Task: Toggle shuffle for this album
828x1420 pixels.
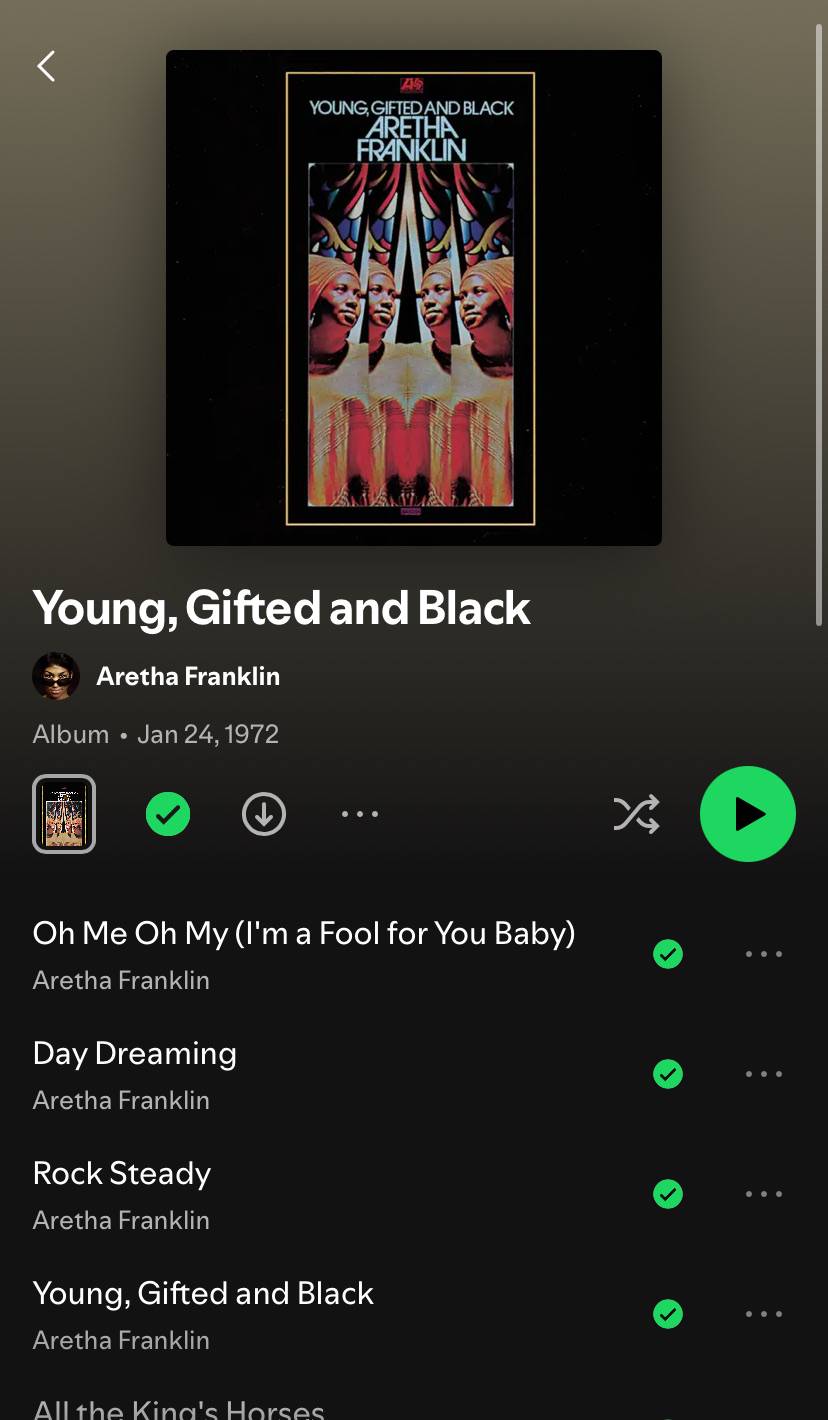Action: point(636,814)
